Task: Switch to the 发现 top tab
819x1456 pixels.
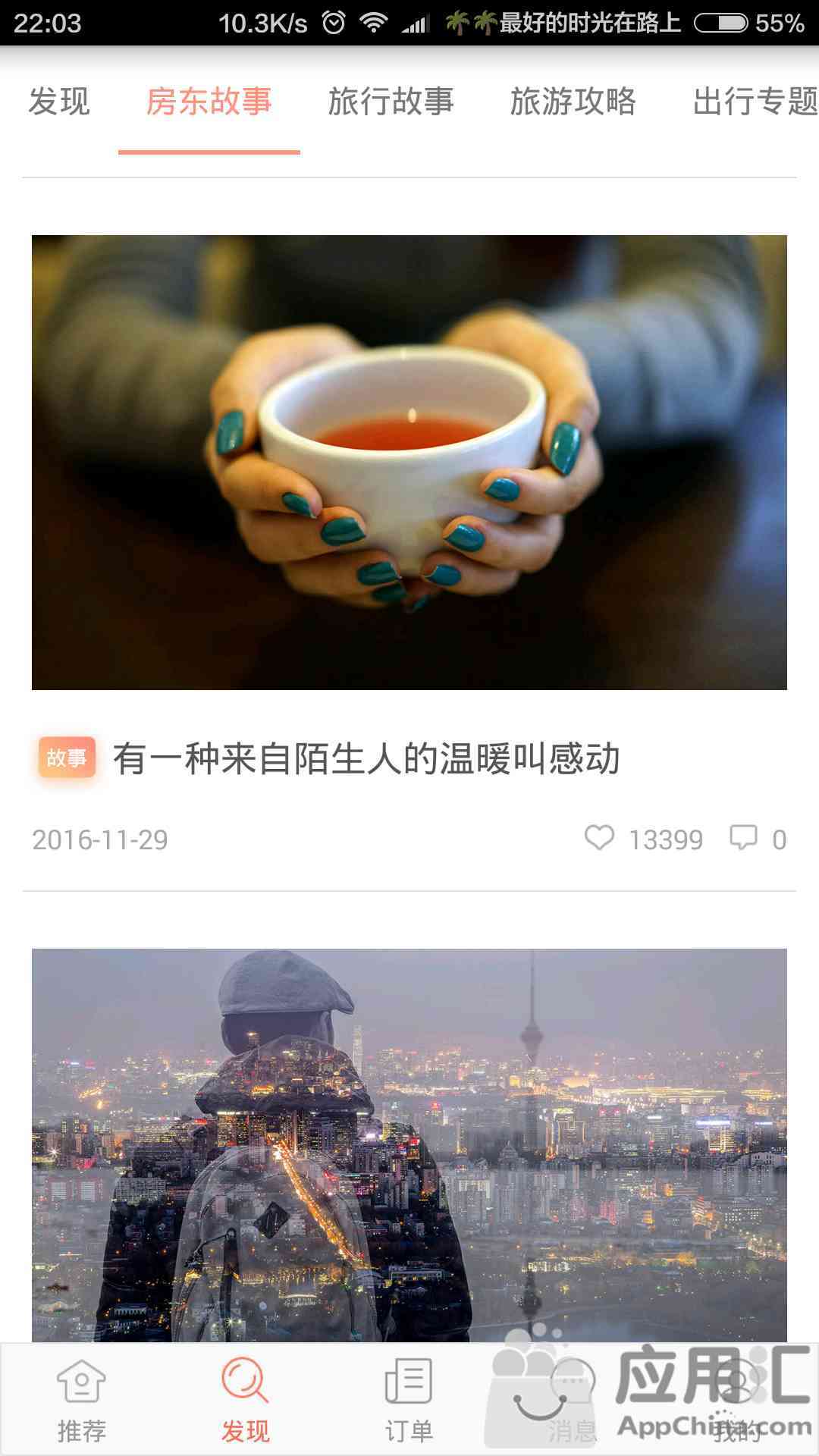Action: coord(59,102)
